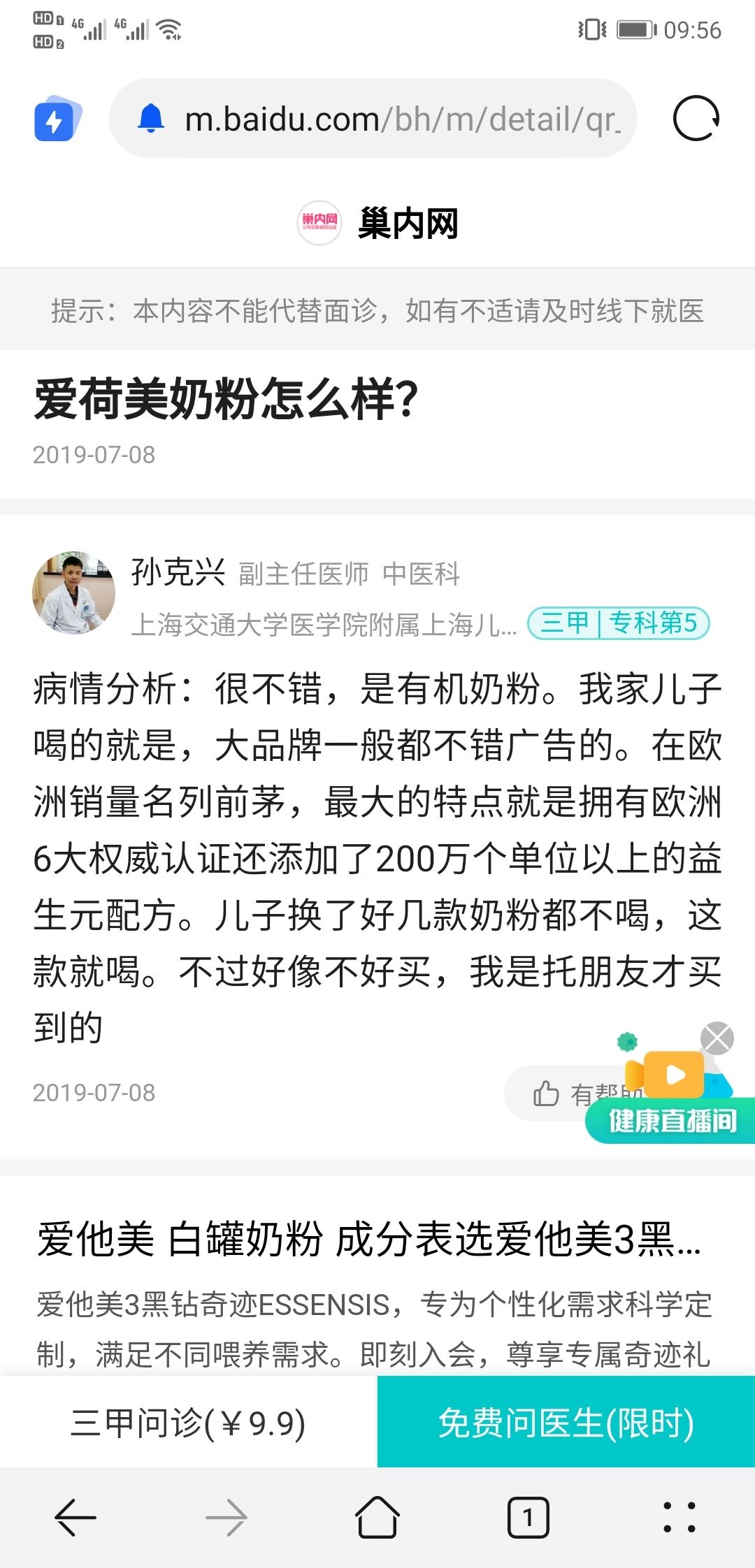Reload the page with refresh icon

tap(696, 119)
